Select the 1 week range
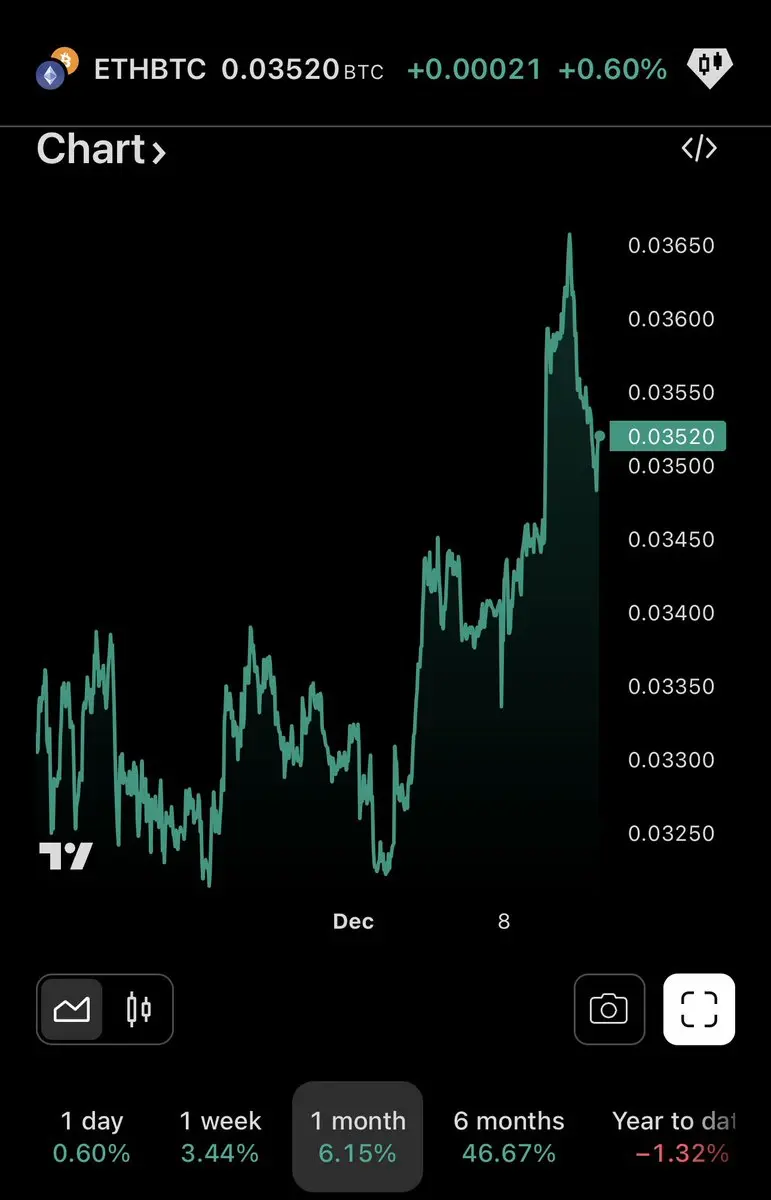 coord(220,1136)
